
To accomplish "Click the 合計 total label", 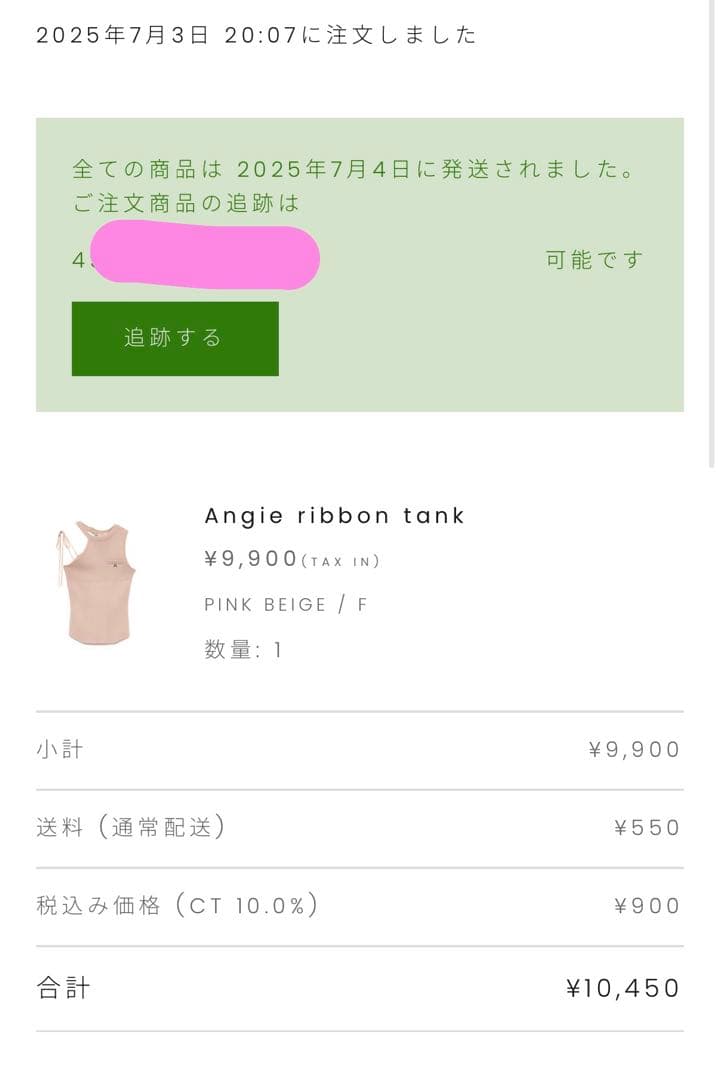I will (60, 988).
